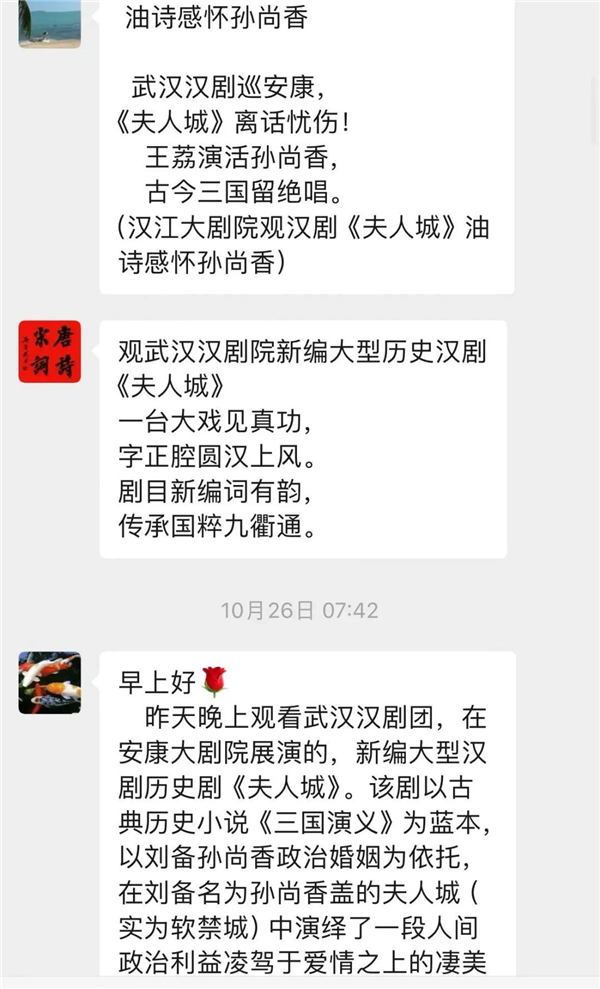Open profile of the koi-fish avatar sender
Image resolution: width=600 pixels, height=989 pixels.
(50, 682)
